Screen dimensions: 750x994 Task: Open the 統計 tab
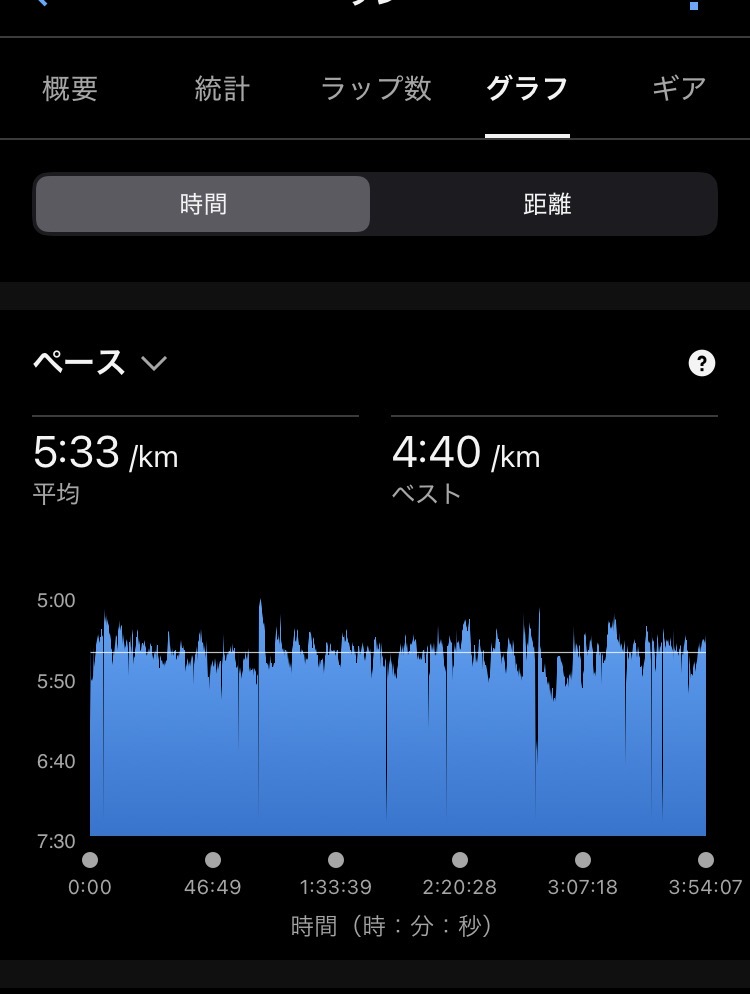(x=222, y=89)
